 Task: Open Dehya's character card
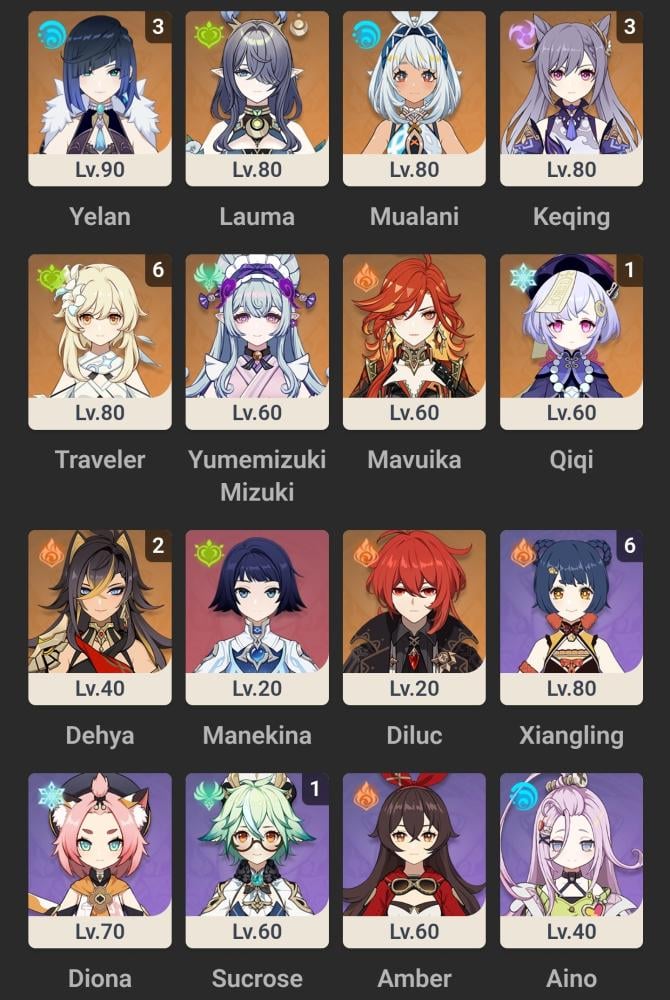click(x=100, y=617)
